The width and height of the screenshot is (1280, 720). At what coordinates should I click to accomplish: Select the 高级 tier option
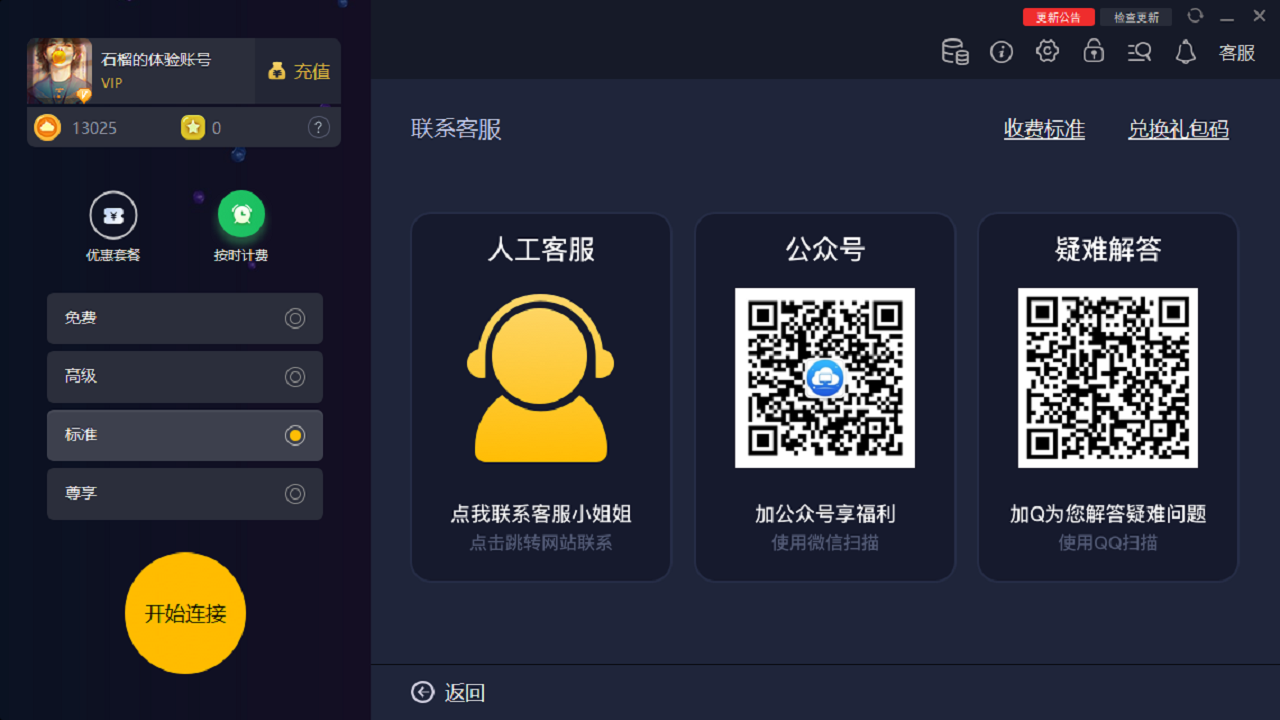[x=185, y=377]
